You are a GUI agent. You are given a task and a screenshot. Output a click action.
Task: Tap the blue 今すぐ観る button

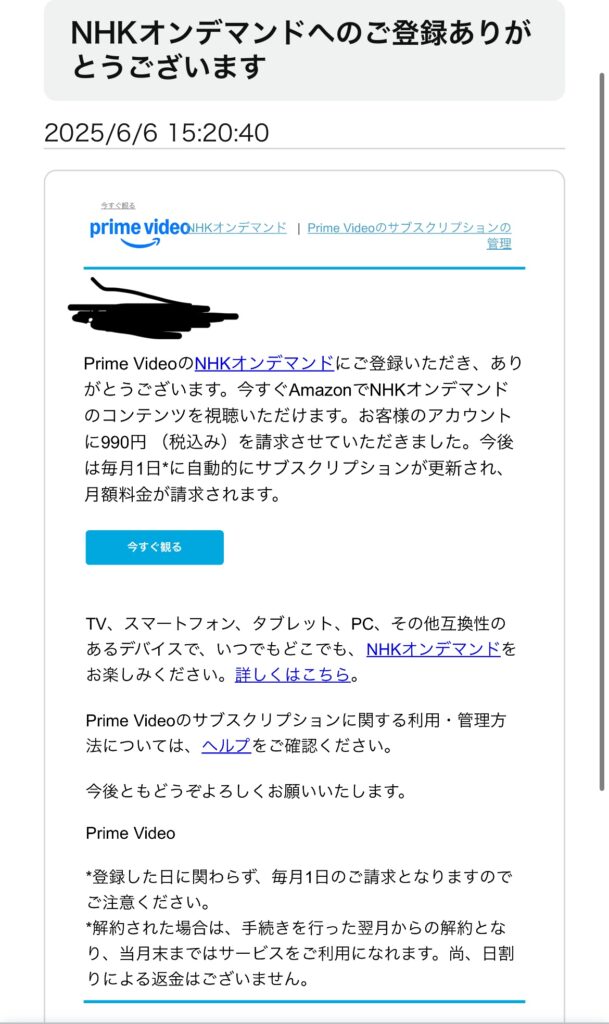click(x=155, y=547)
